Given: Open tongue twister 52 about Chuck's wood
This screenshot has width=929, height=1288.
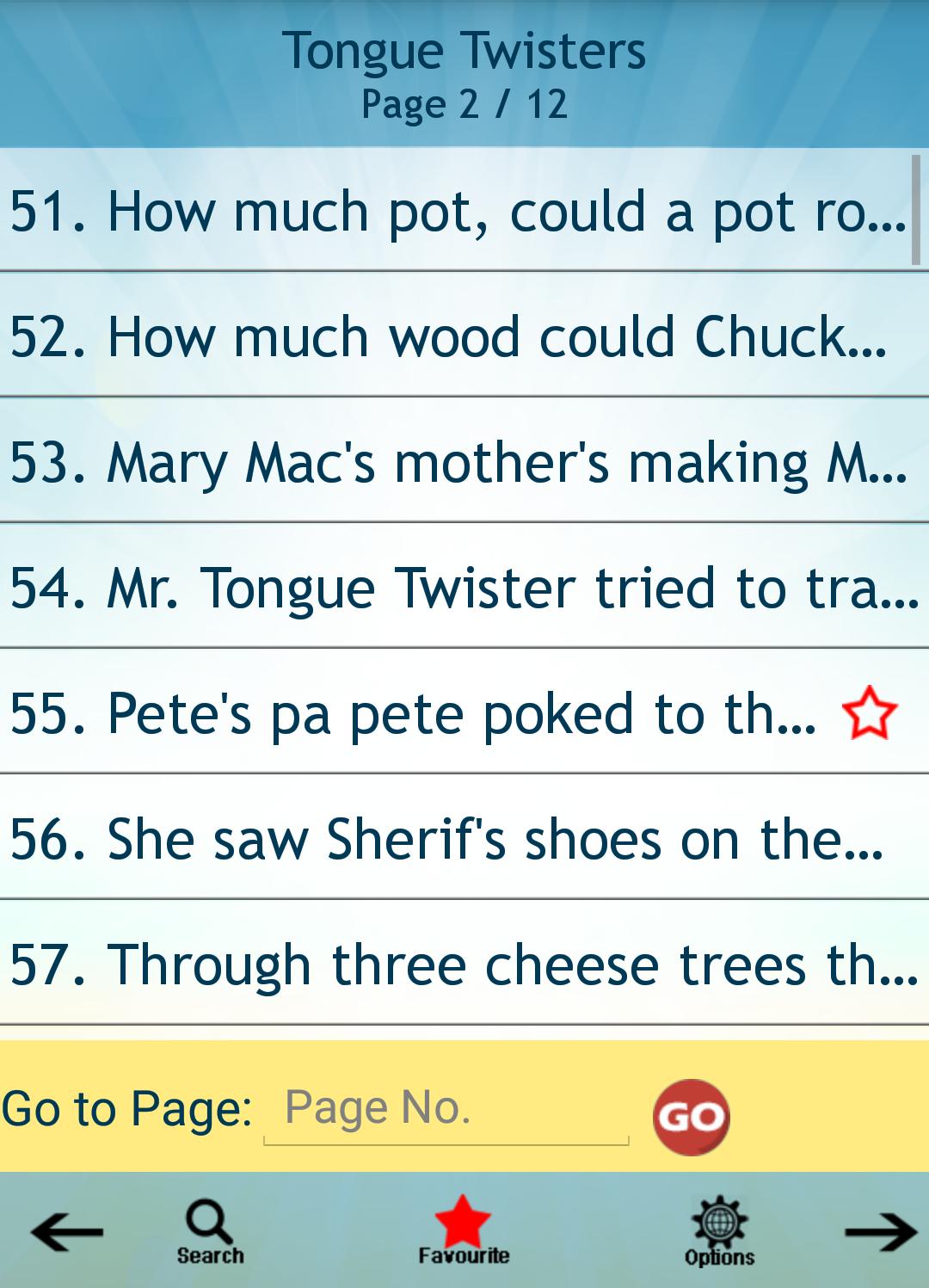Looking at the screenshot, I should point(447,336).
